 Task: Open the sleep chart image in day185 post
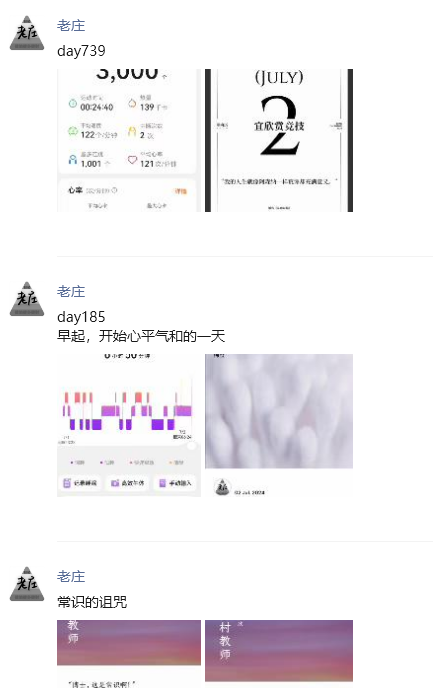129,425
